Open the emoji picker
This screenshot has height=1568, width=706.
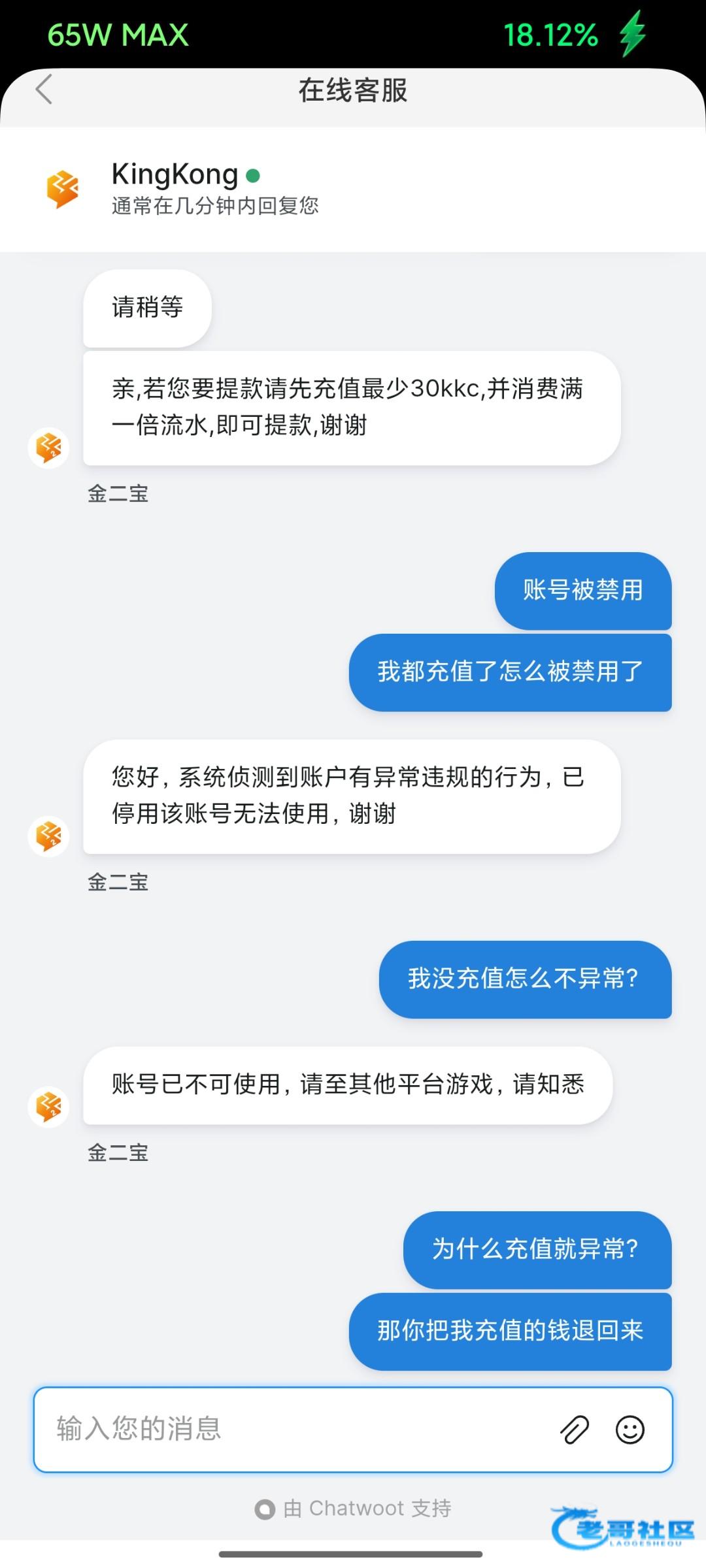(630, 1429)
